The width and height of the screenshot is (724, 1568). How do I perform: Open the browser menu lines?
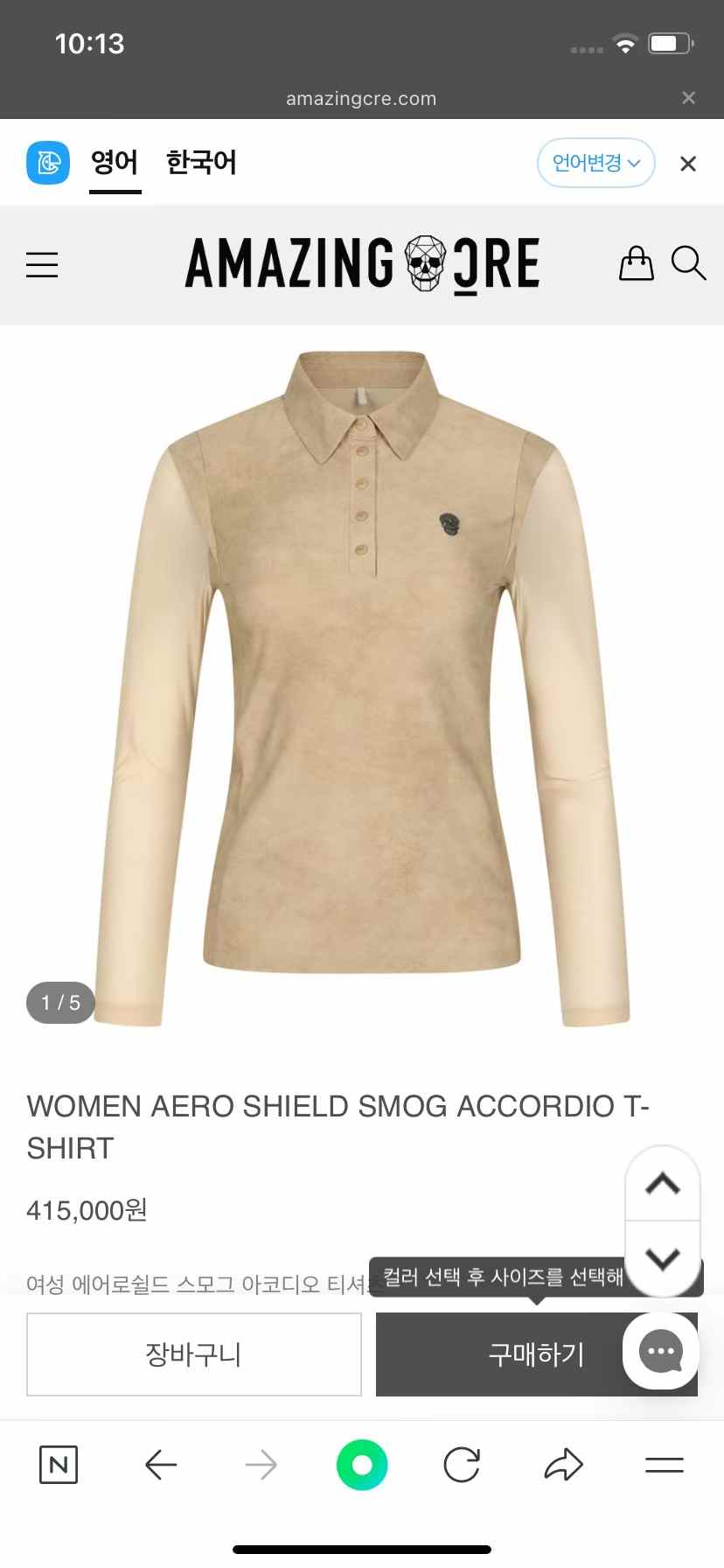click(x=664, y=1465)
